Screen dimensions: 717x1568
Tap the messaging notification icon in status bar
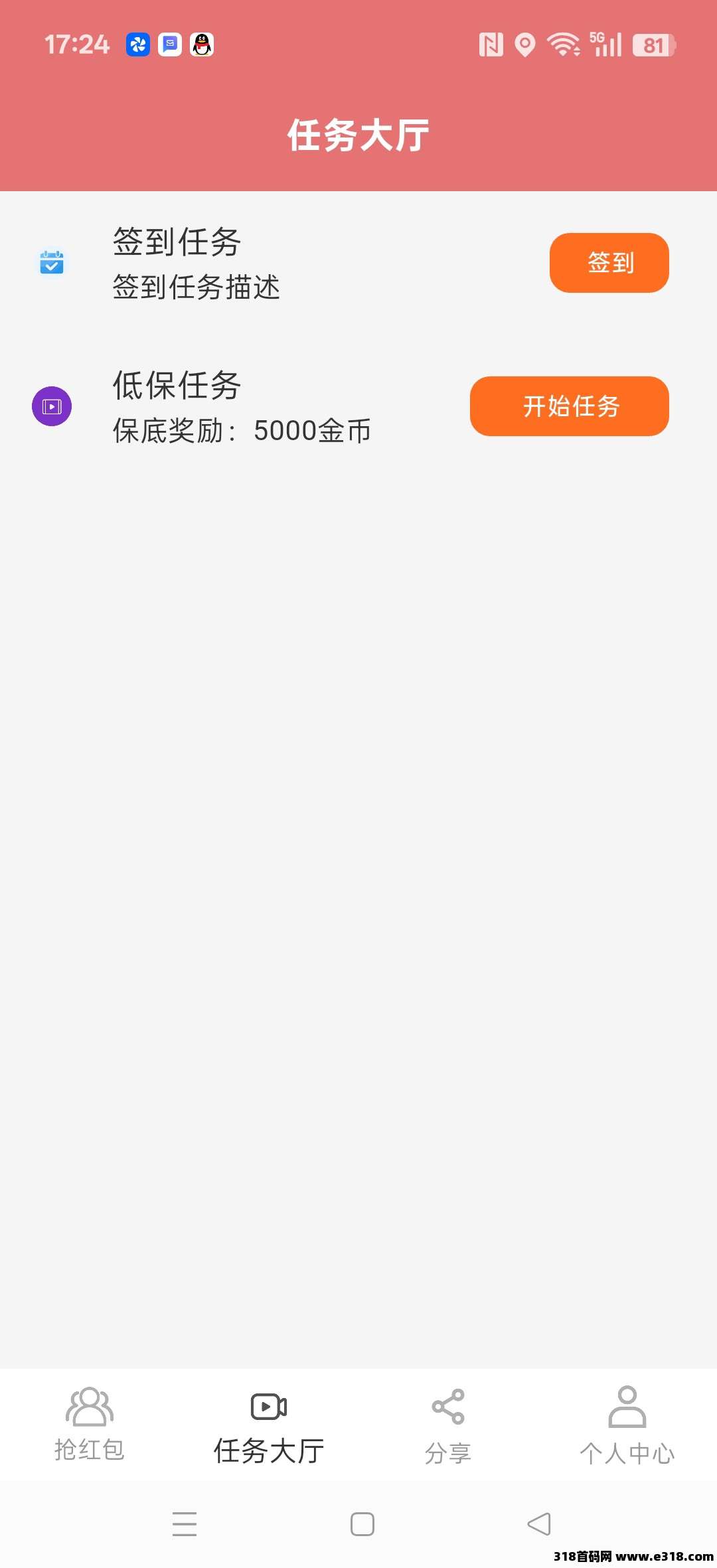pyautogui.click(x=169, y=44)
